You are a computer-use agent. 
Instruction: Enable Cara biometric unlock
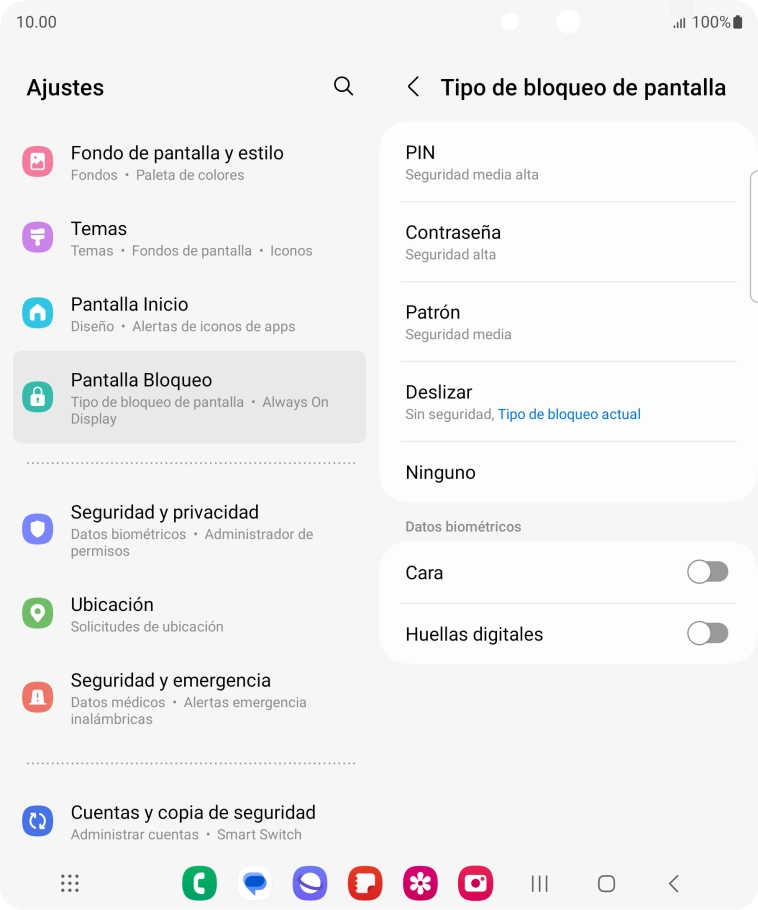707,572
